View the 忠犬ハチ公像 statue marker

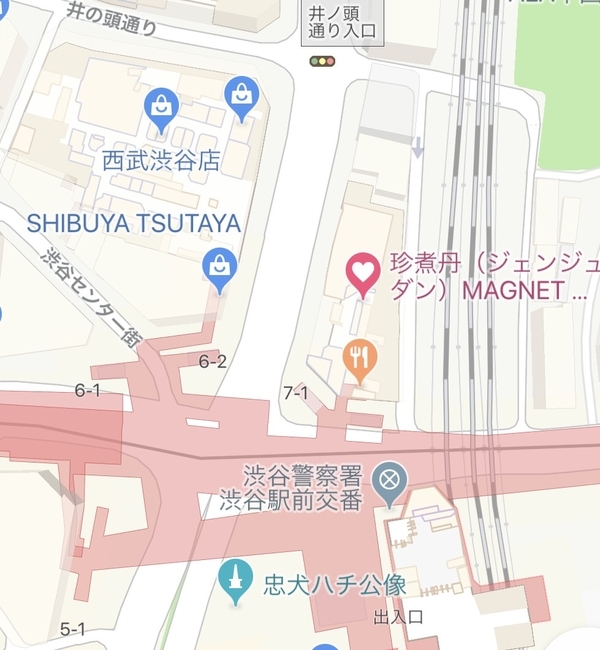tap(235, 579)
